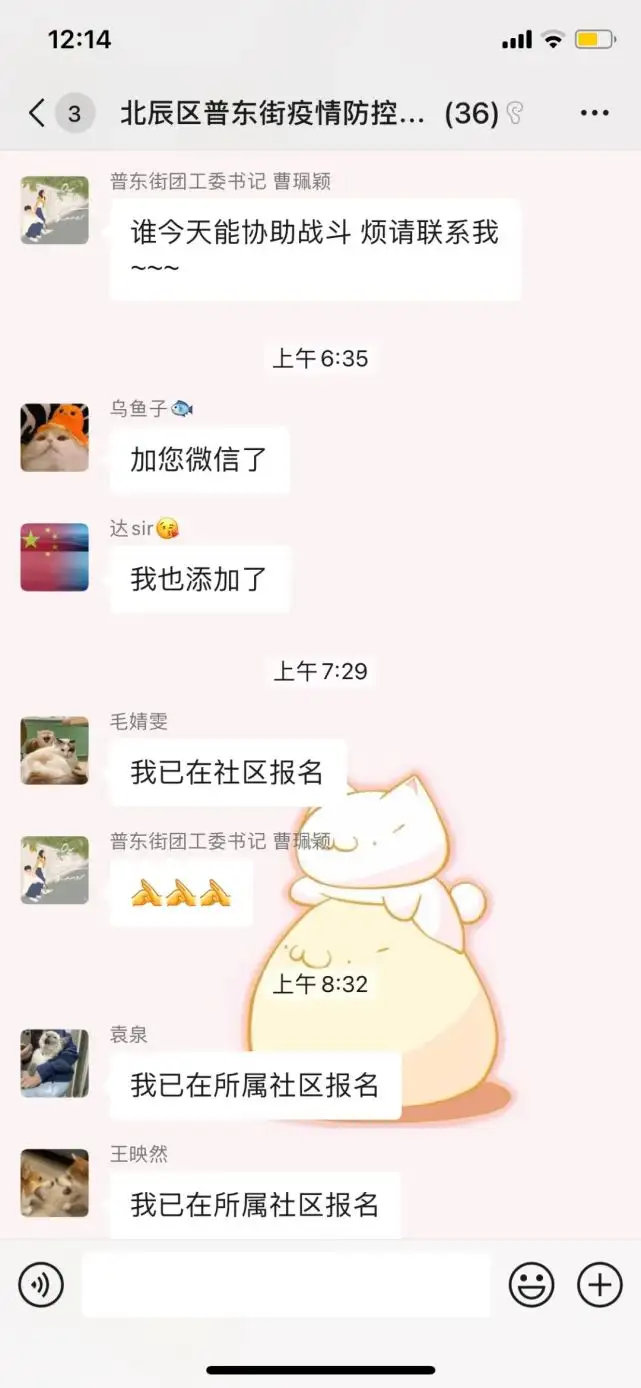
Task: View 乌鱼子's profile avatar
Action: (55, 438)
